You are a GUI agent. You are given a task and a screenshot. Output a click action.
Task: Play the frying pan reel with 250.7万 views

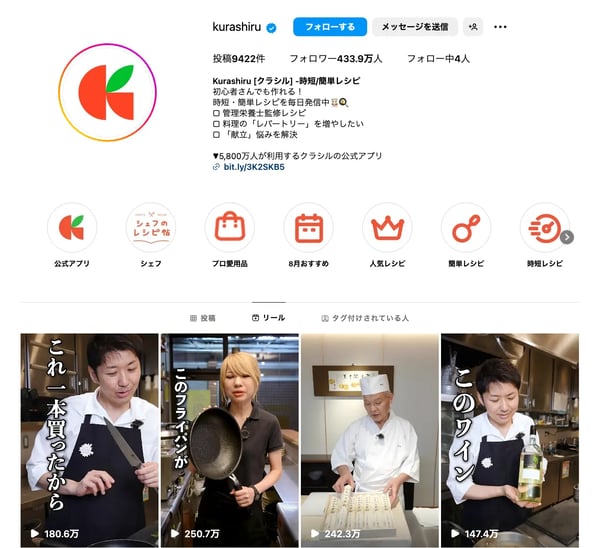pos(229,440)
